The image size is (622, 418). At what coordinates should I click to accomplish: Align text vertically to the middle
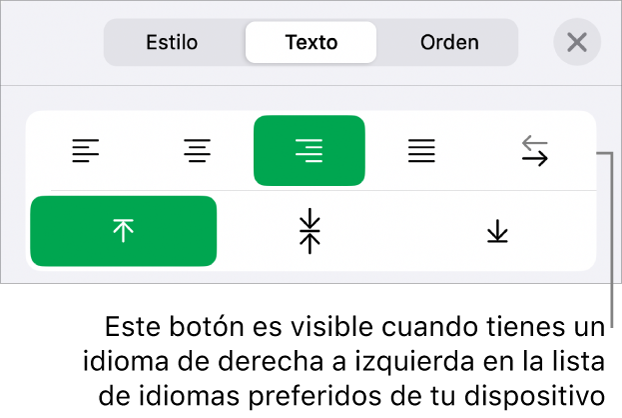pos(310,232)
